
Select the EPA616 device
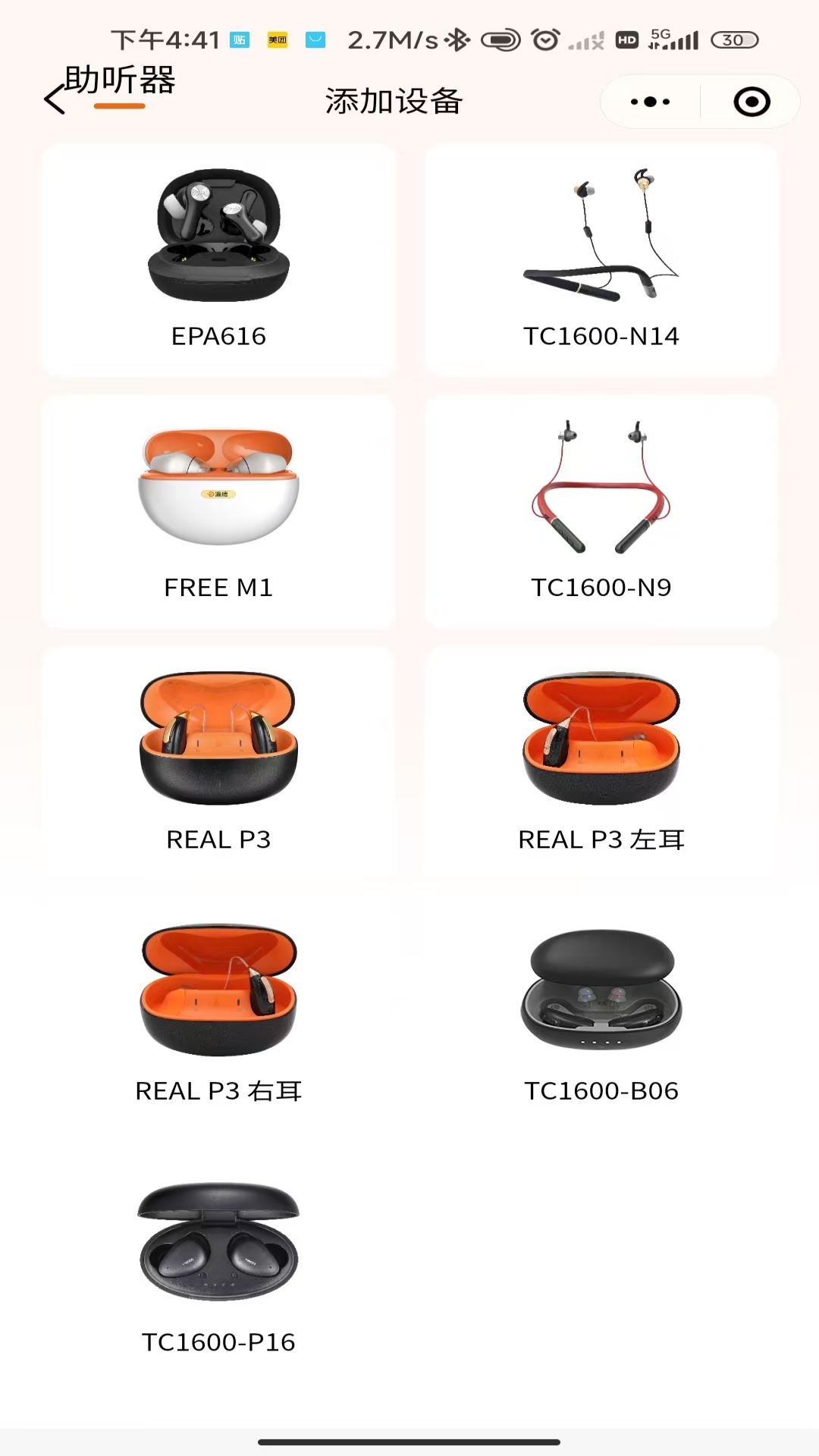pos(218,259)
